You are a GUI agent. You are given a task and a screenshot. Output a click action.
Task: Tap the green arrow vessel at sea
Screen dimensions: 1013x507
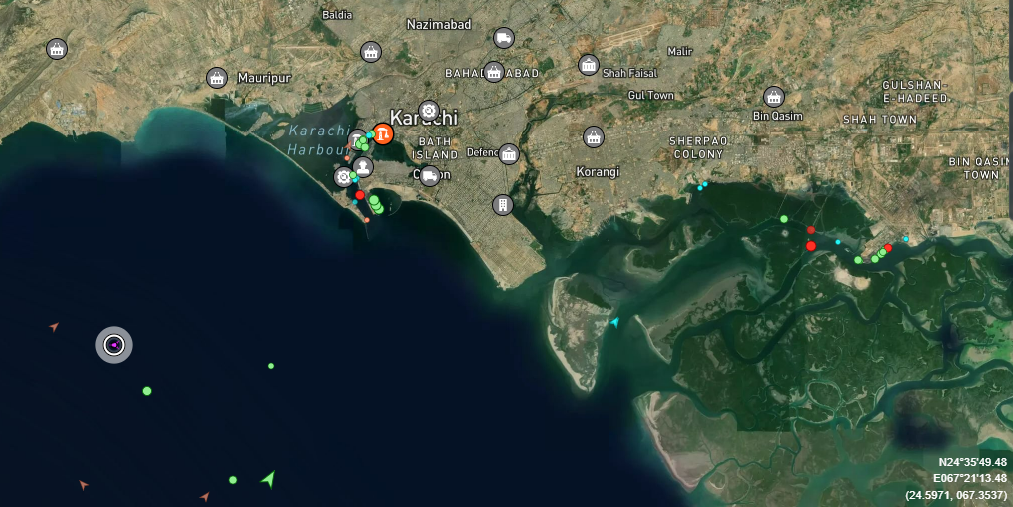[268, 479]
